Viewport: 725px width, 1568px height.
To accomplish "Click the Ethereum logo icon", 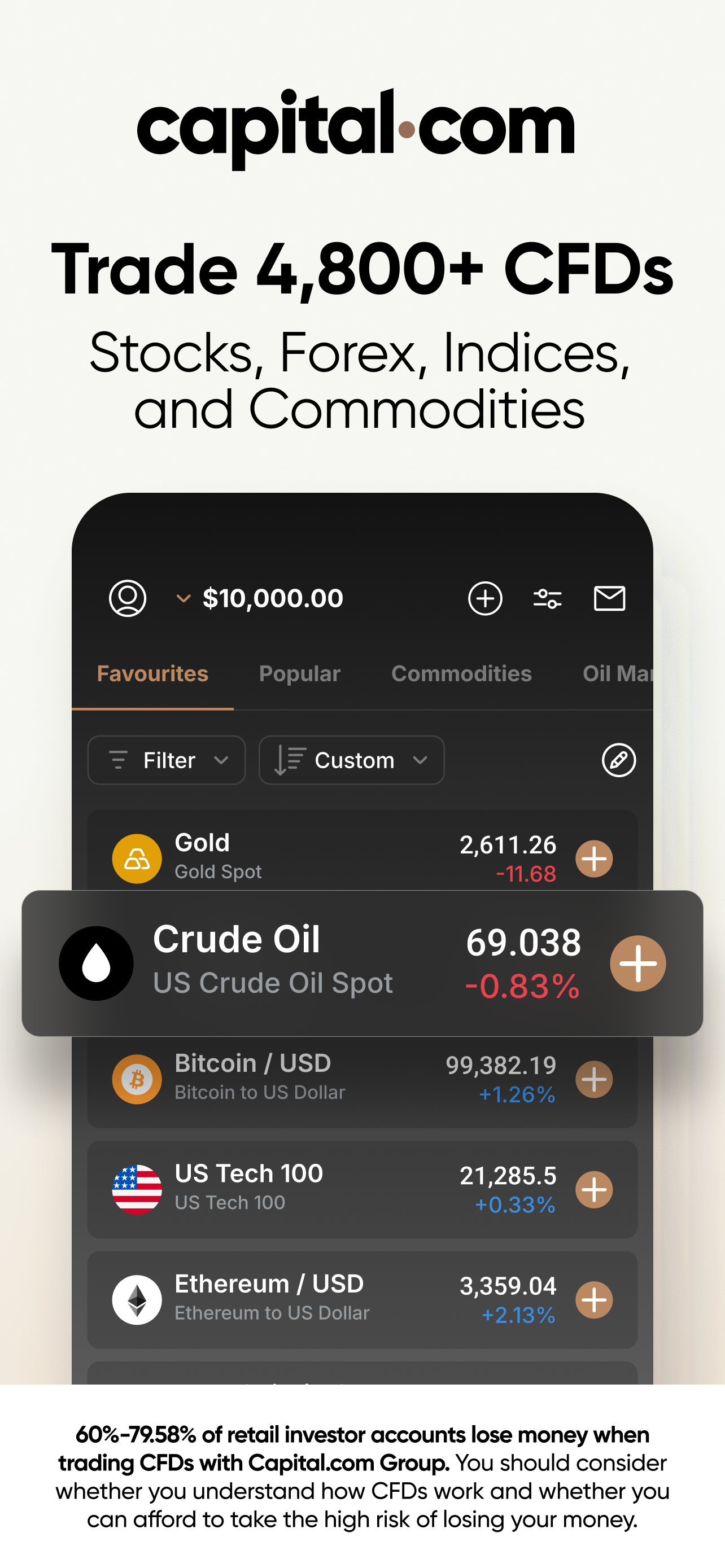I will (136, 1300).
